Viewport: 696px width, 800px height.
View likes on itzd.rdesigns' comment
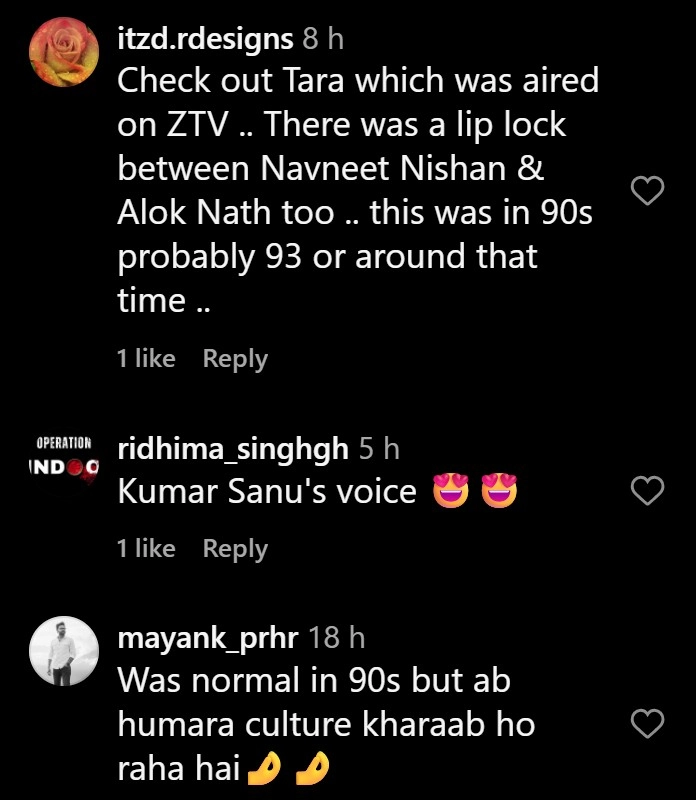tap(146, 359)
